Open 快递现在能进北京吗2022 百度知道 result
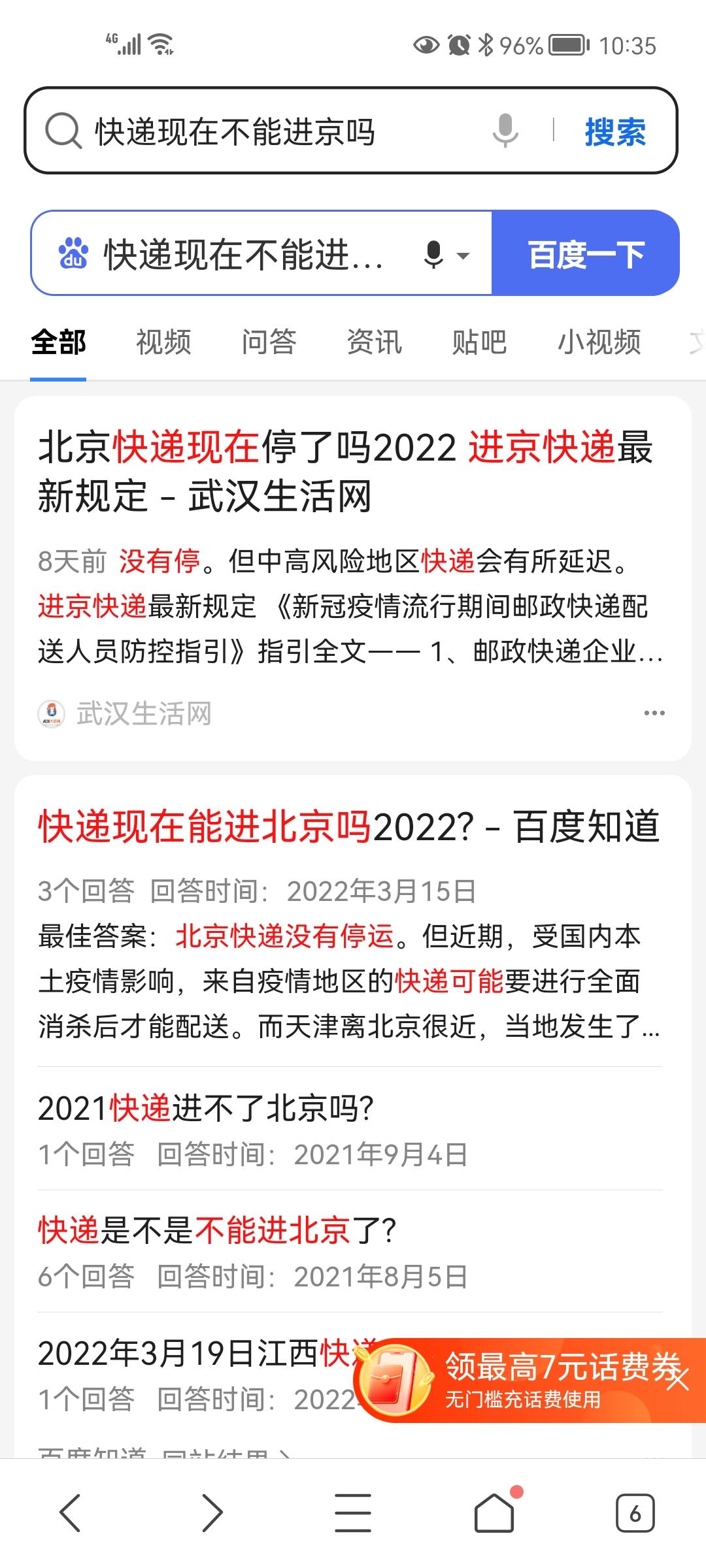The image size is (706, 1568). pyautogui.click(x=348, y=826)
